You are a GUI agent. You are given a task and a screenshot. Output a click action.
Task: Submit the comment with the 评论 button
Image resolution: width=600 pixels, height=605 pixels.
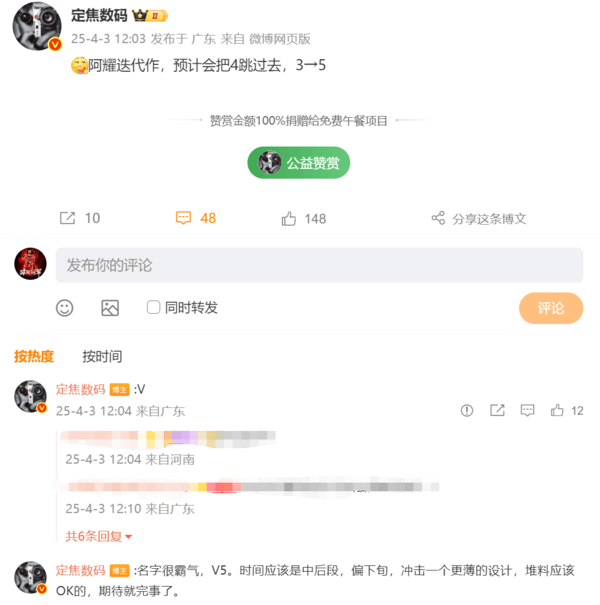(550, 308)
